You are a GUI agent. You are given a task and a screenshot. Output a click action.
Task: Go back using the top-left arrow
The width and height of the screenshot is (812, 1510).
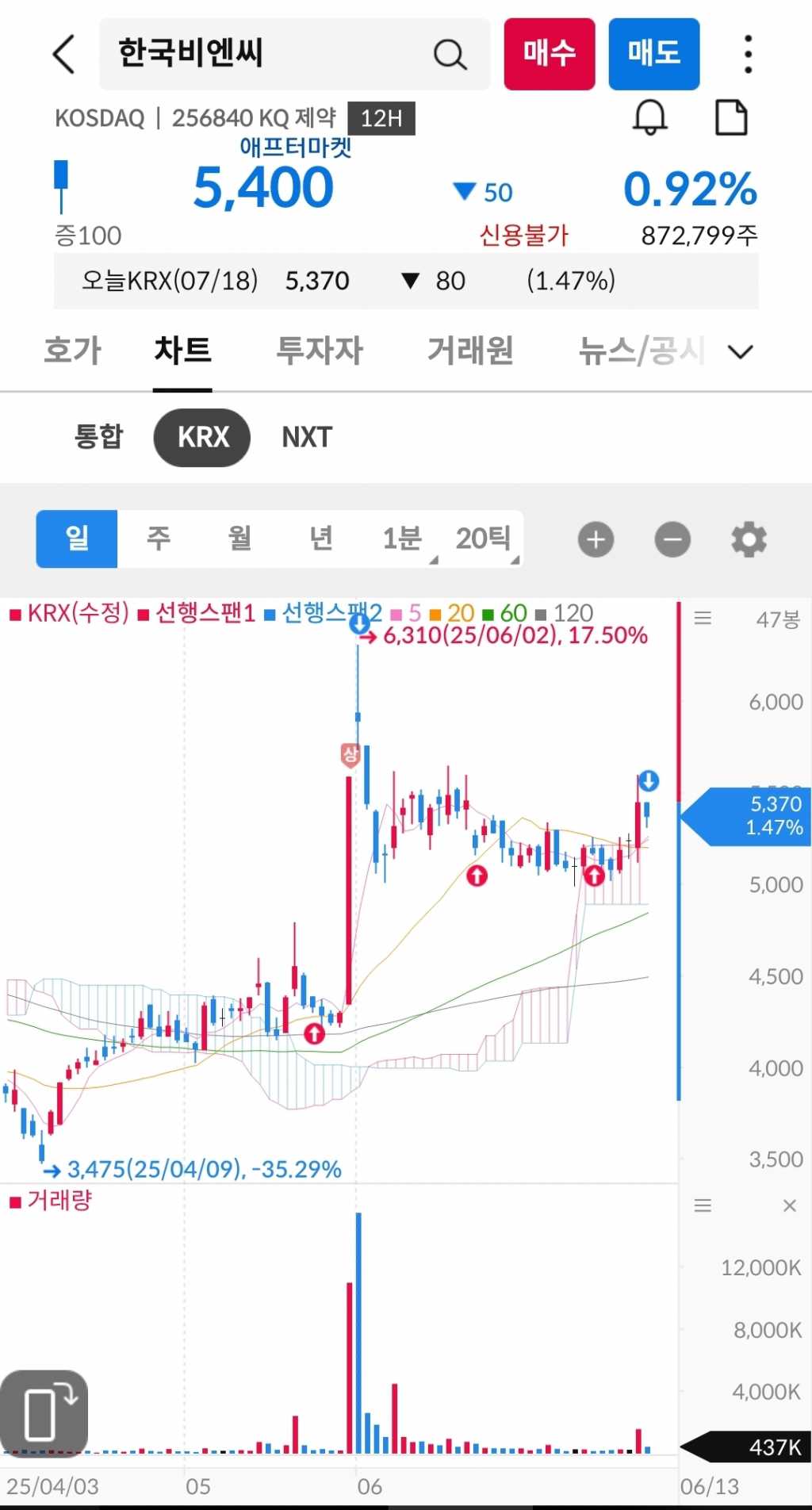(63, 54)
